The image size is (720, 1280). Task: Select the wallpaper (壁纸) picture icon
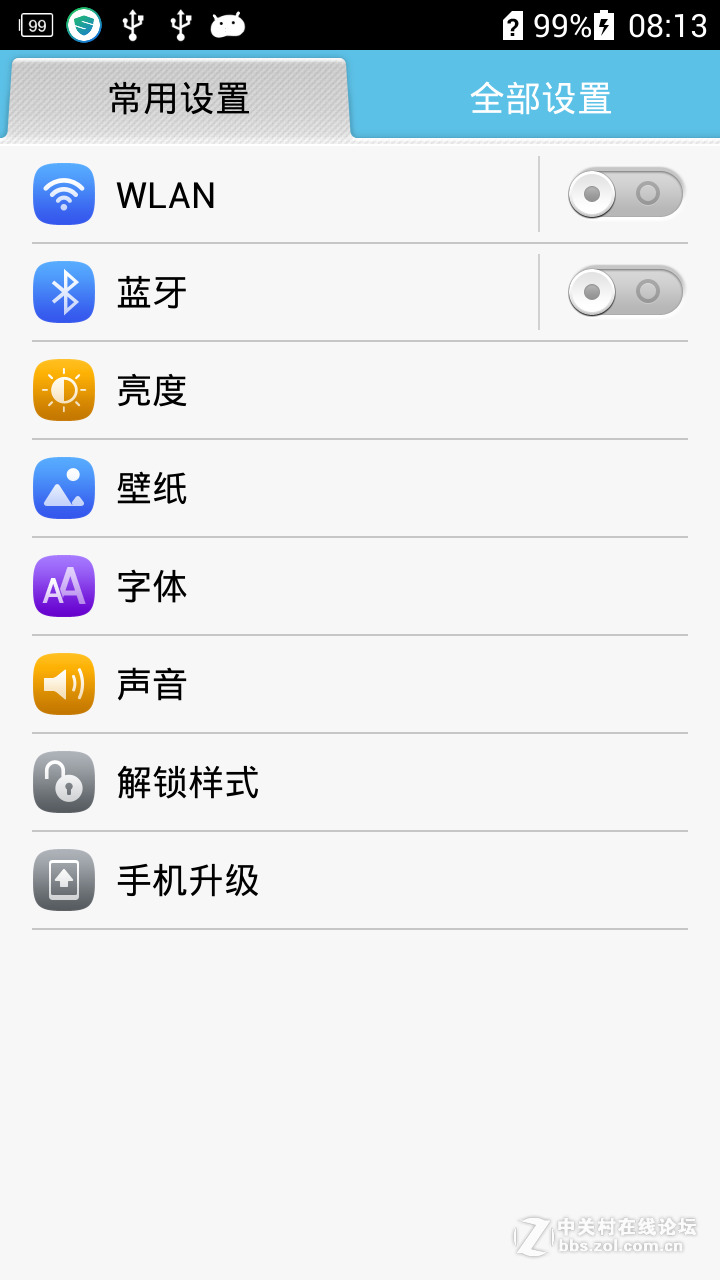[x=64, y=488]
